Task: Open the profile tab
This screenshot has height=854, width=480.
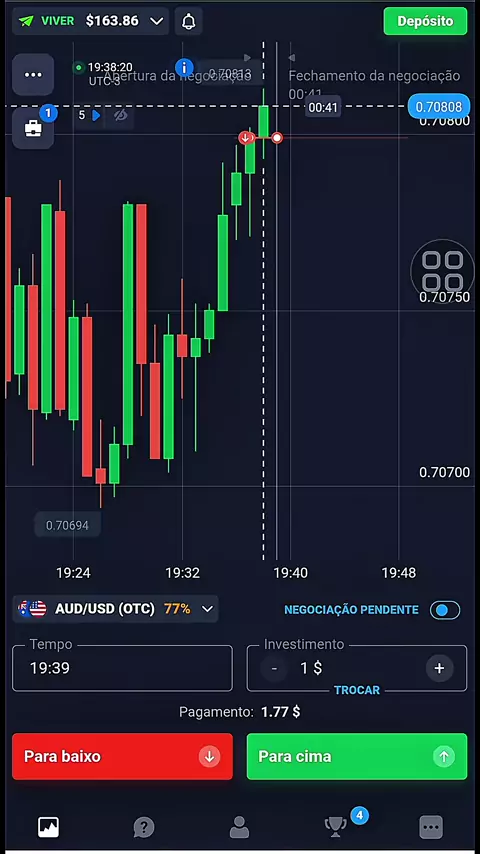Action: click(239, 827)
